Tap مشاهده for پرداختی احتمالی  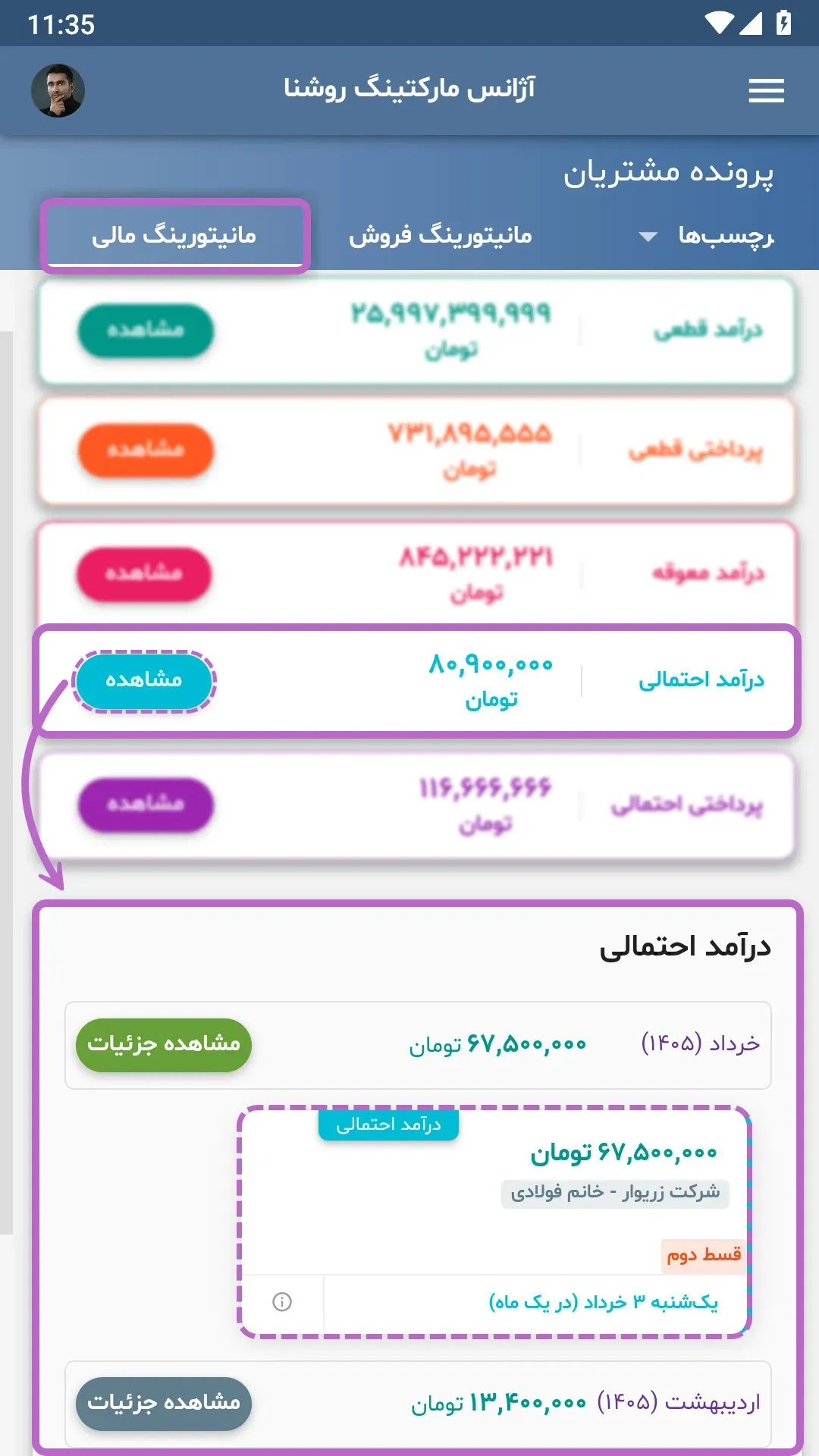pyautogui.click(x=146, y=805)
